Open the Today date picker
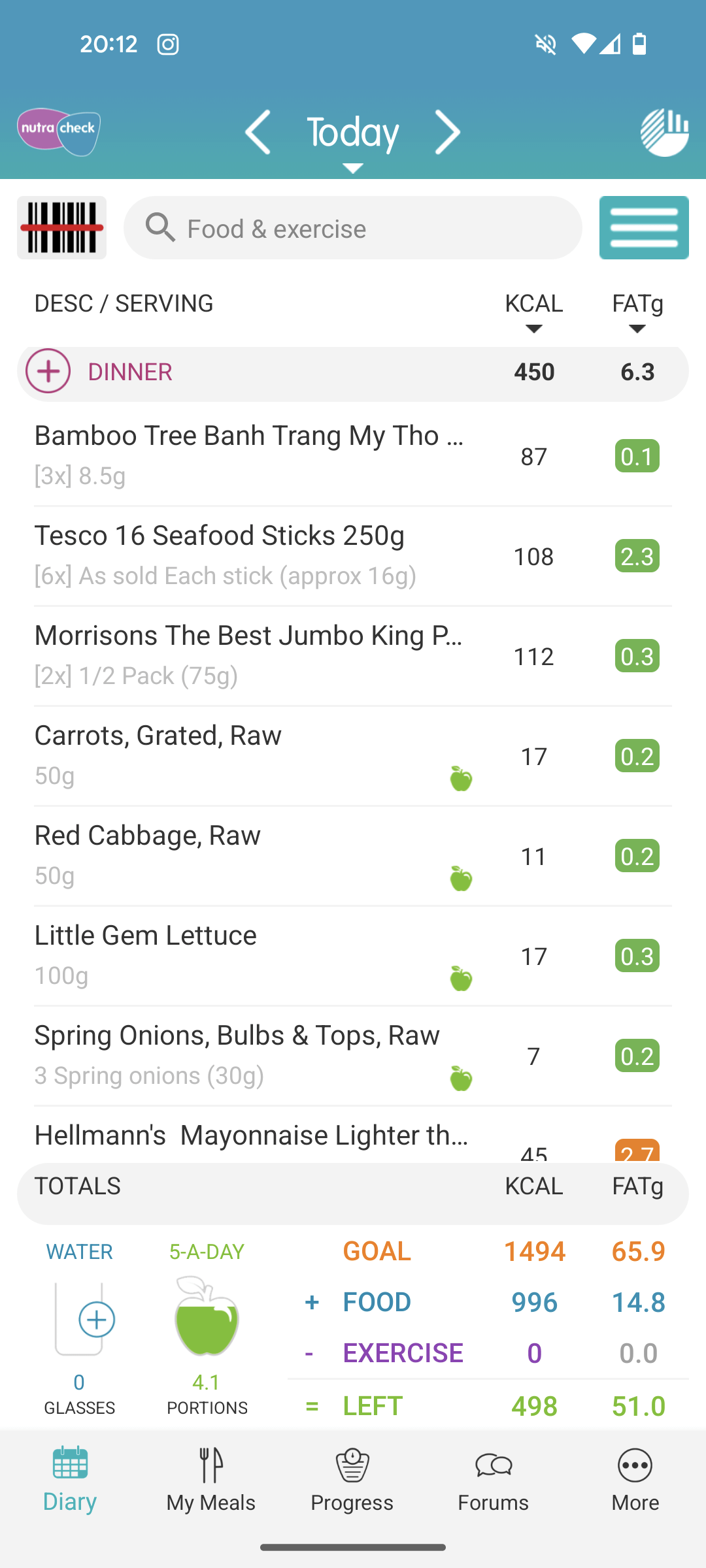Image resolution: width=706 pixels, height=1568 pixels. [353, 139]
